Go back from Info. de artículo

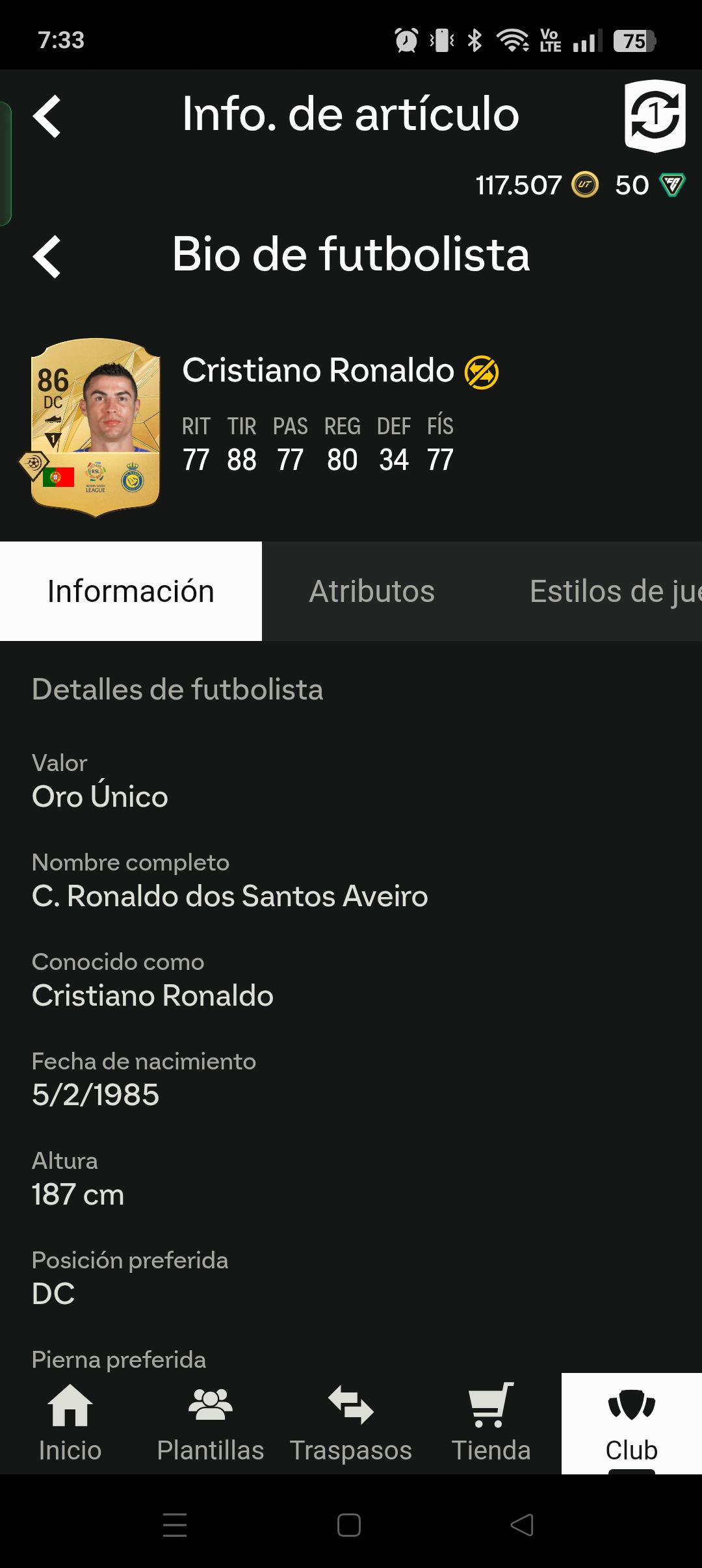pos(47,116)
